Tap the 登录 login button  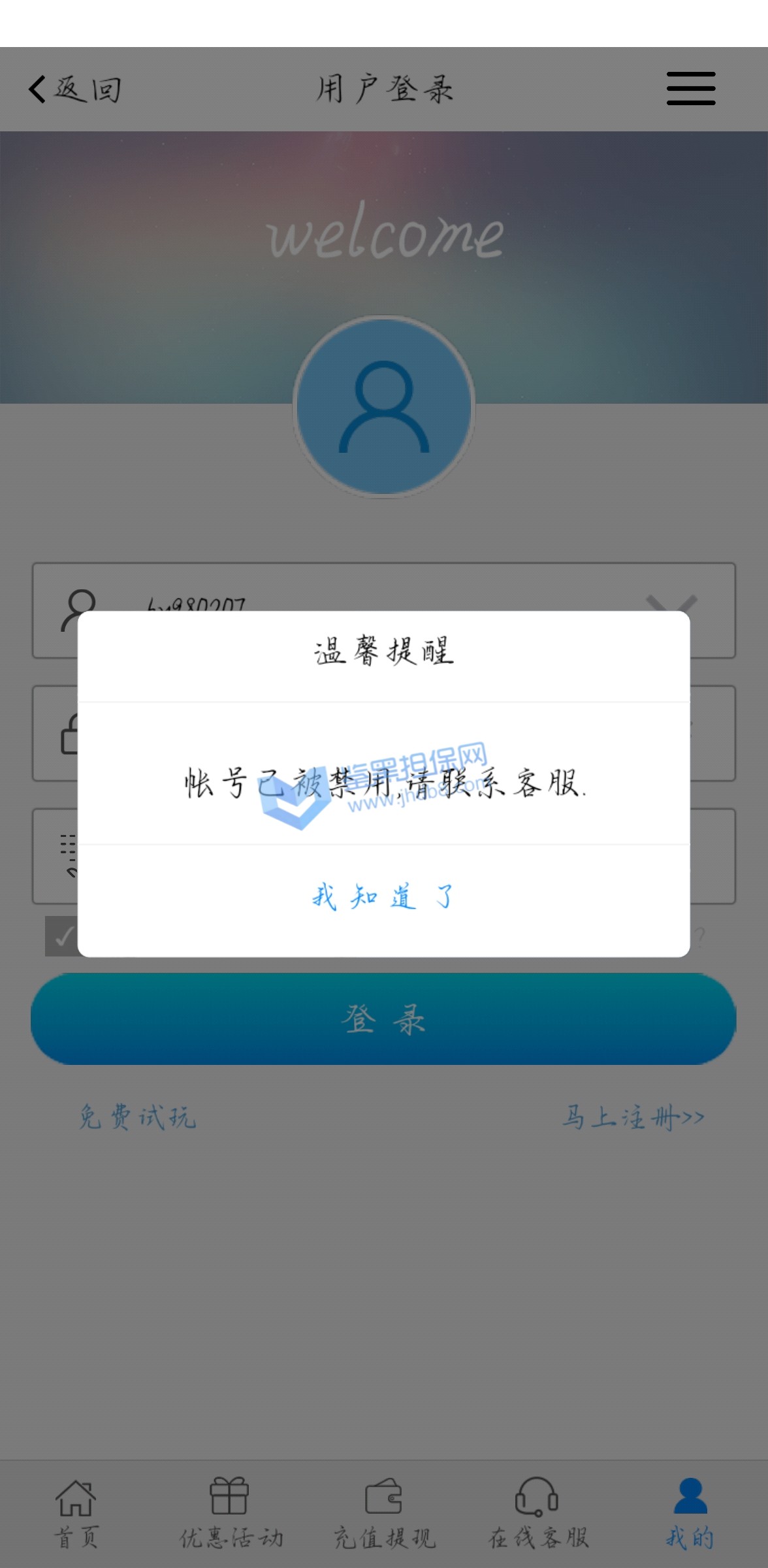point(383,1019)
